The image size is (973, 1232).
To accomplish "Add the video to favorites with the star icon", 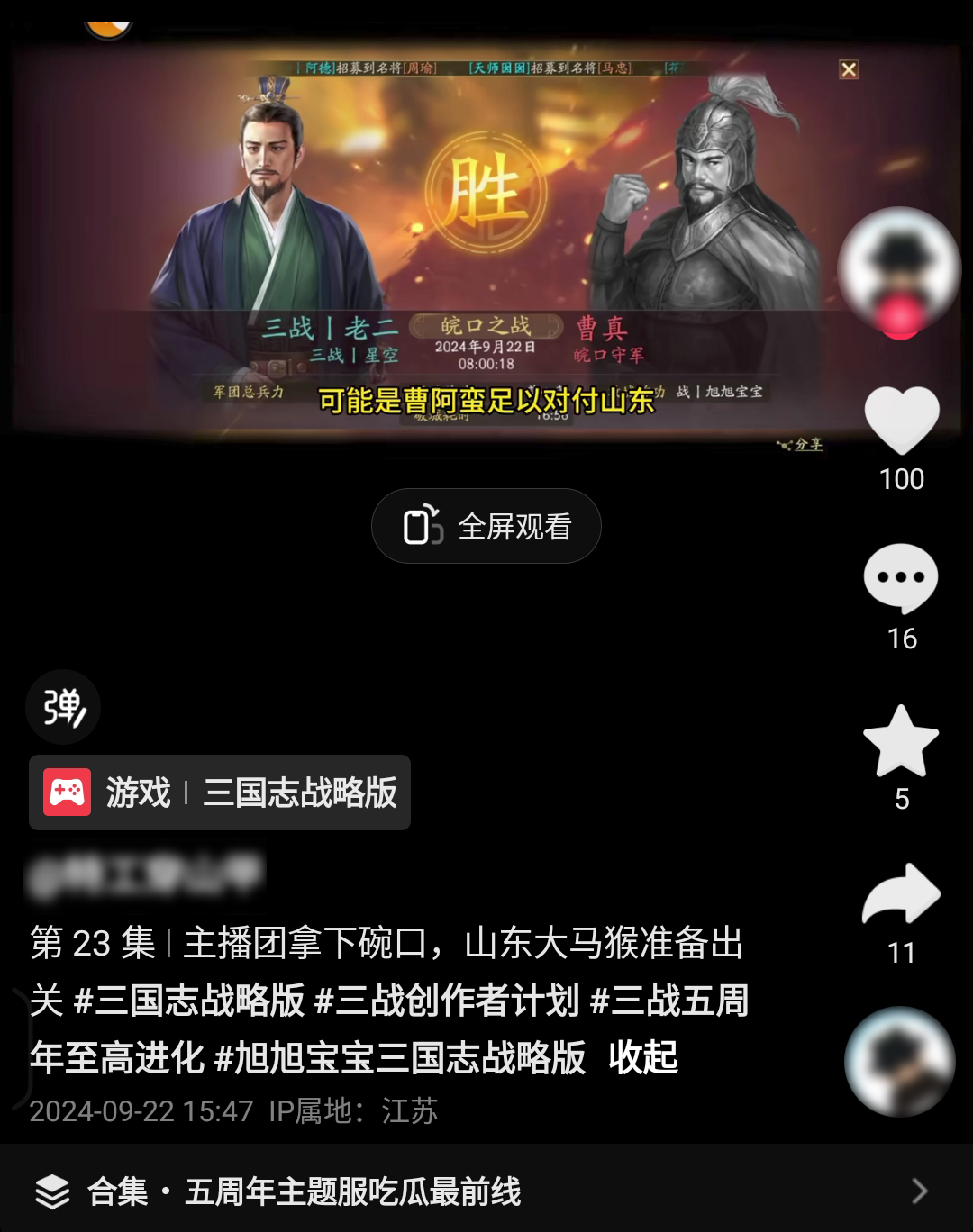I will click(x=901, y=741).
